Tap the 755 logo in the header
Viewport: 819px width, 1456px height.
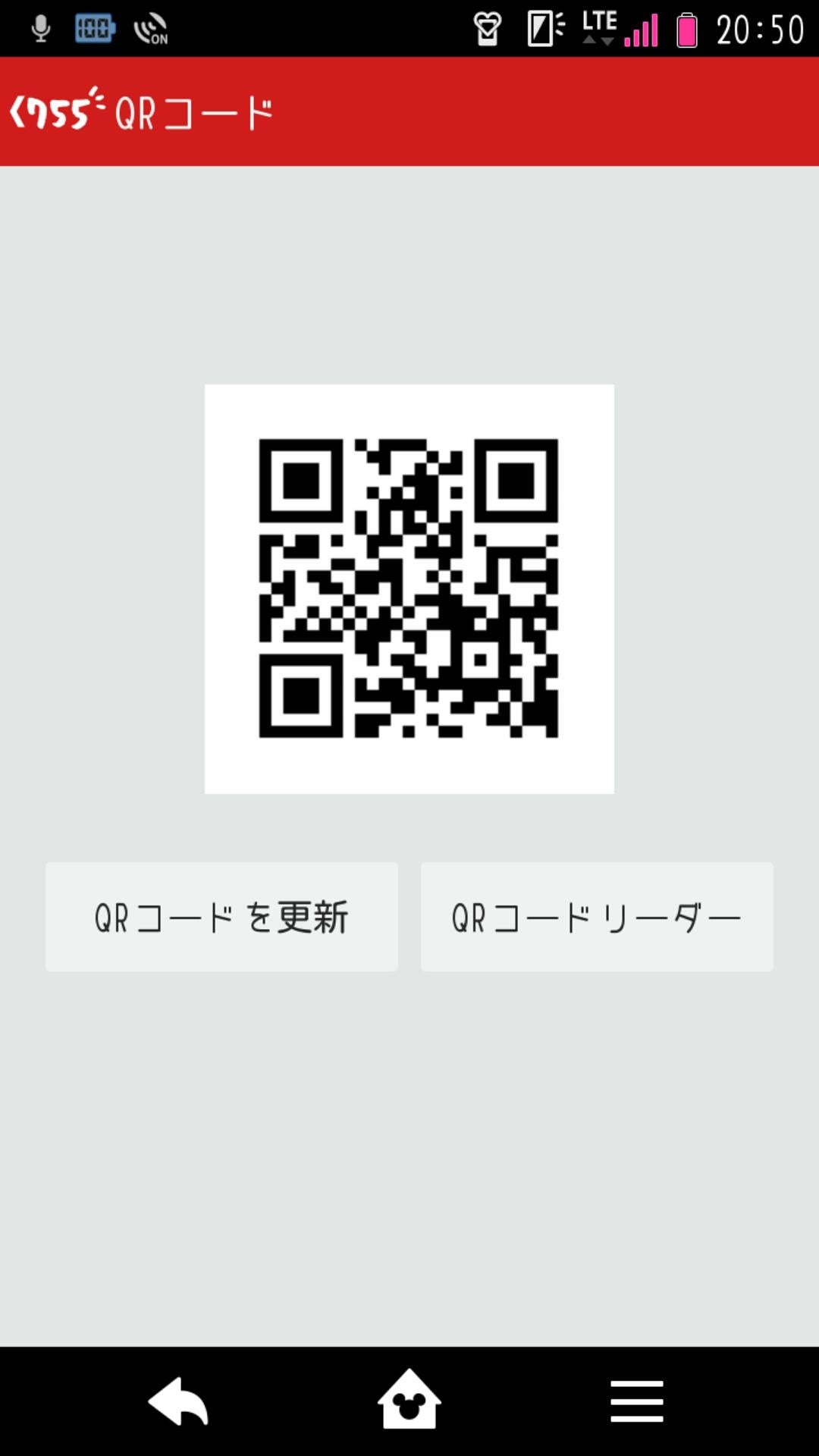[x=53, y=110]
